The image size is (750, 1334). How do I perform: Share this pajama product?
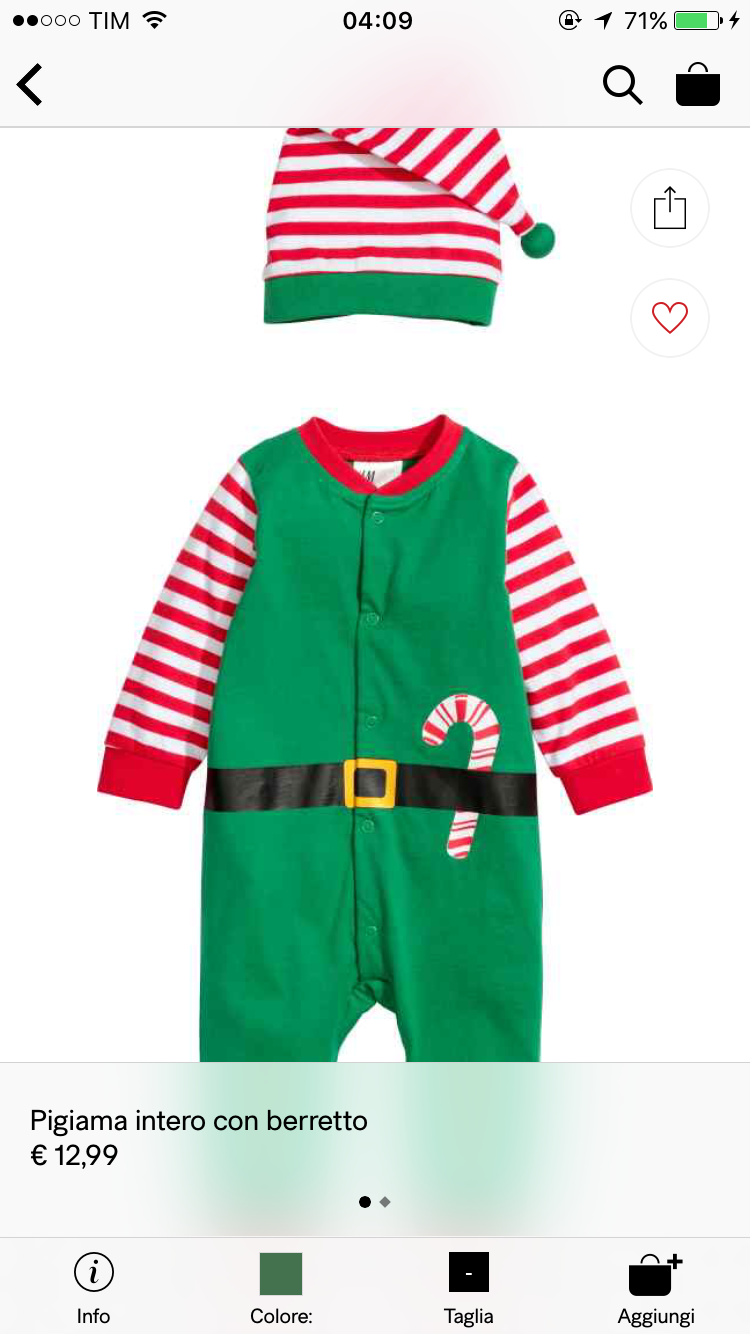[669, 209]
